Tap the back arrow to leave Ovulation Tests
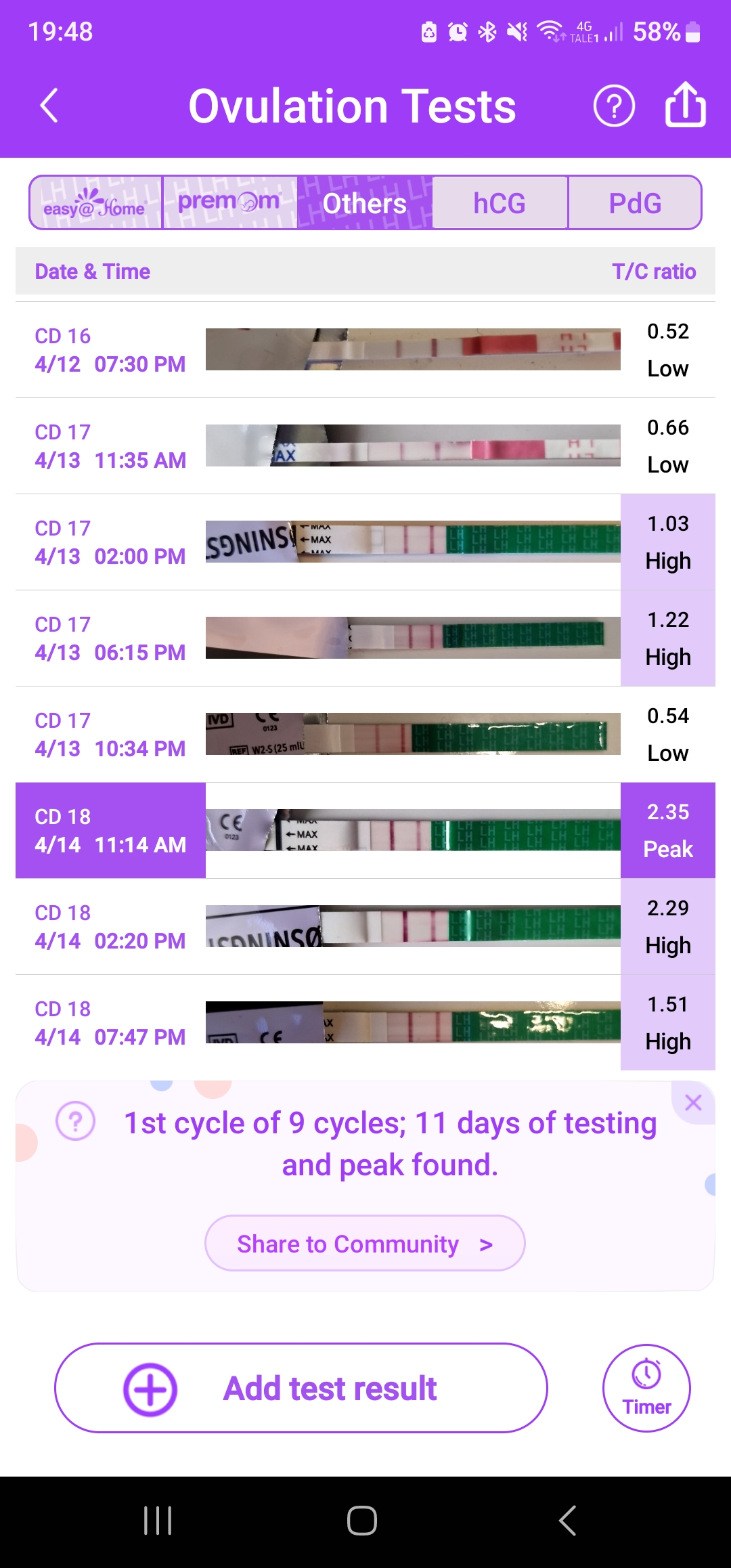Image resolution: width=731 pixels, height=1568 pixels. pos(47,105)
